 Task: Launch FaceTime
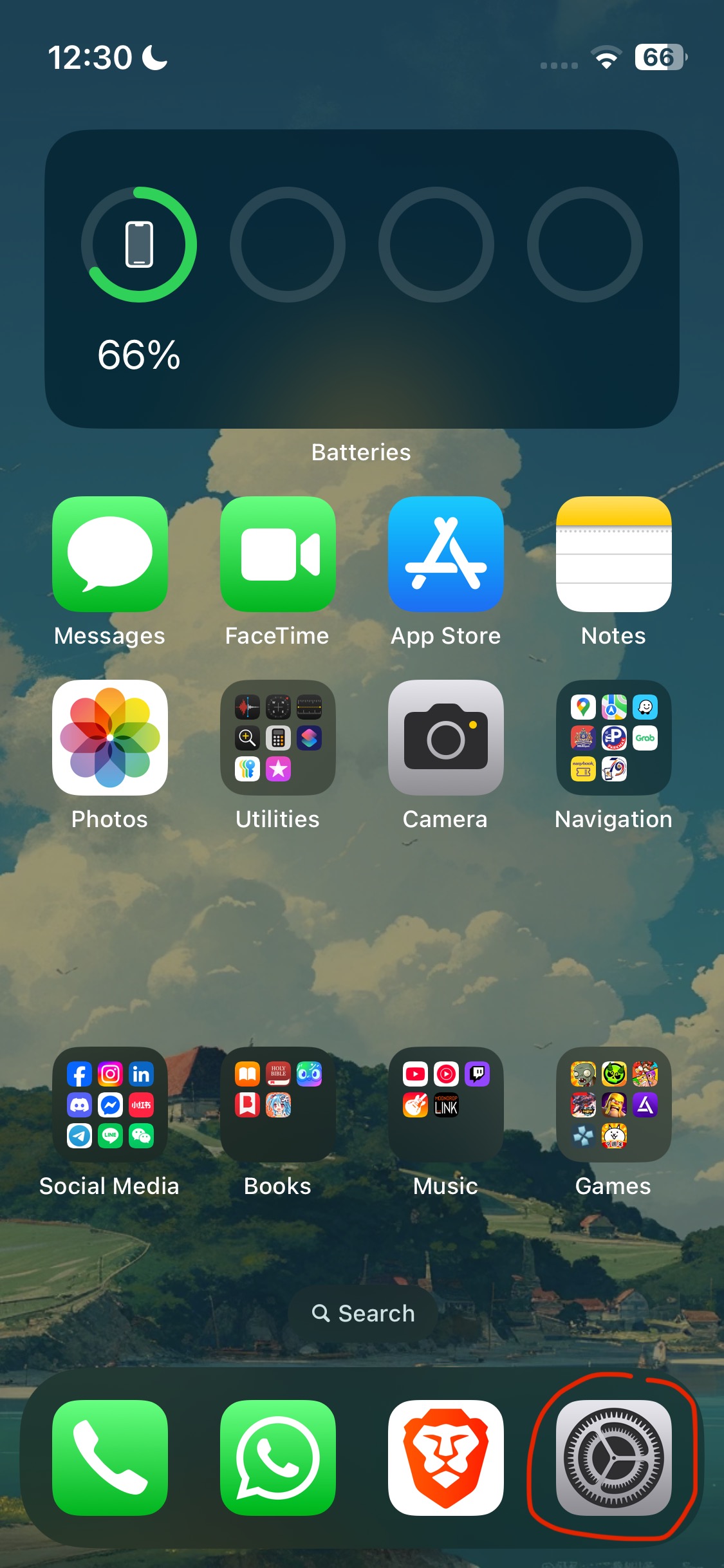pos(278,554)
